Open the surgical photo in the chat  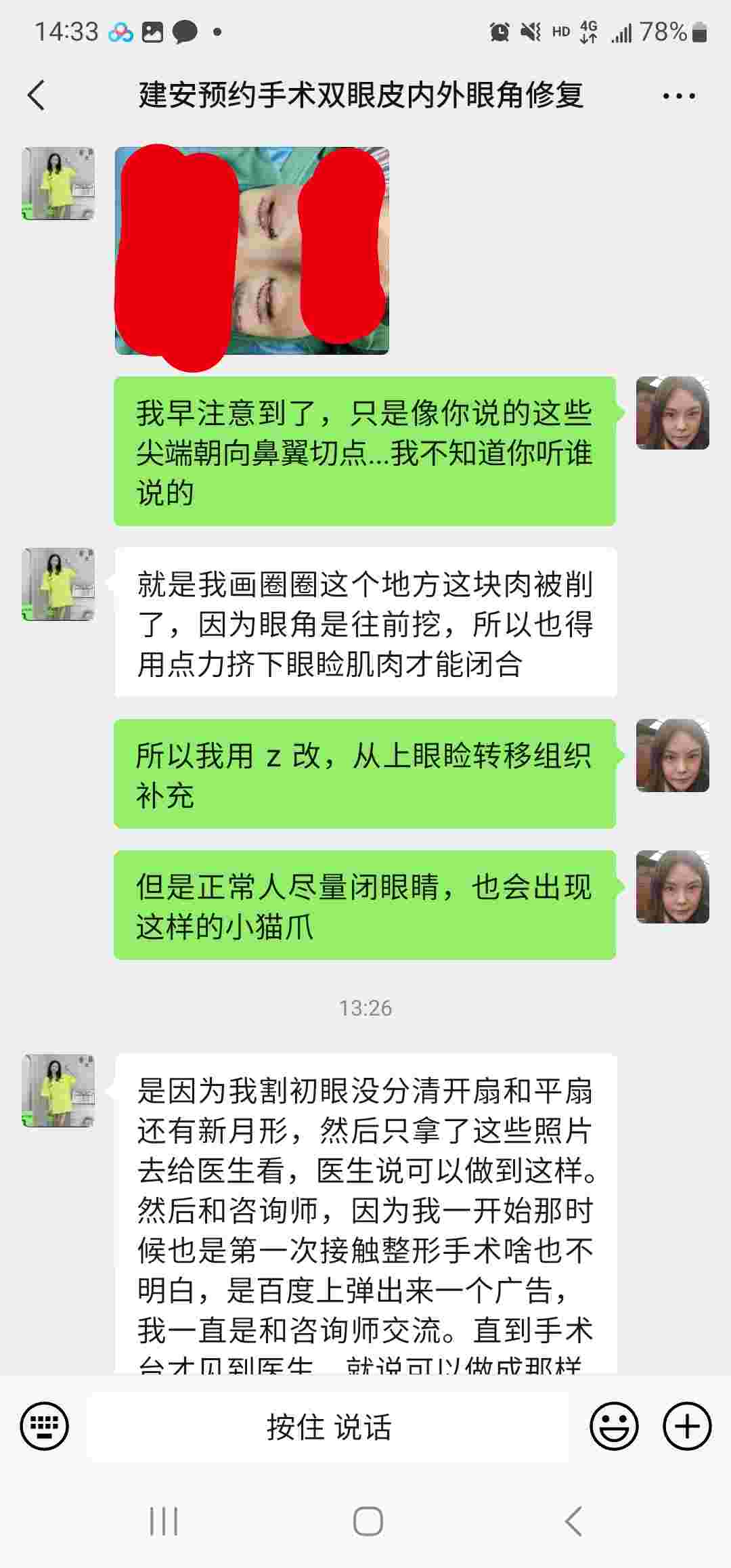coord(252,251)
